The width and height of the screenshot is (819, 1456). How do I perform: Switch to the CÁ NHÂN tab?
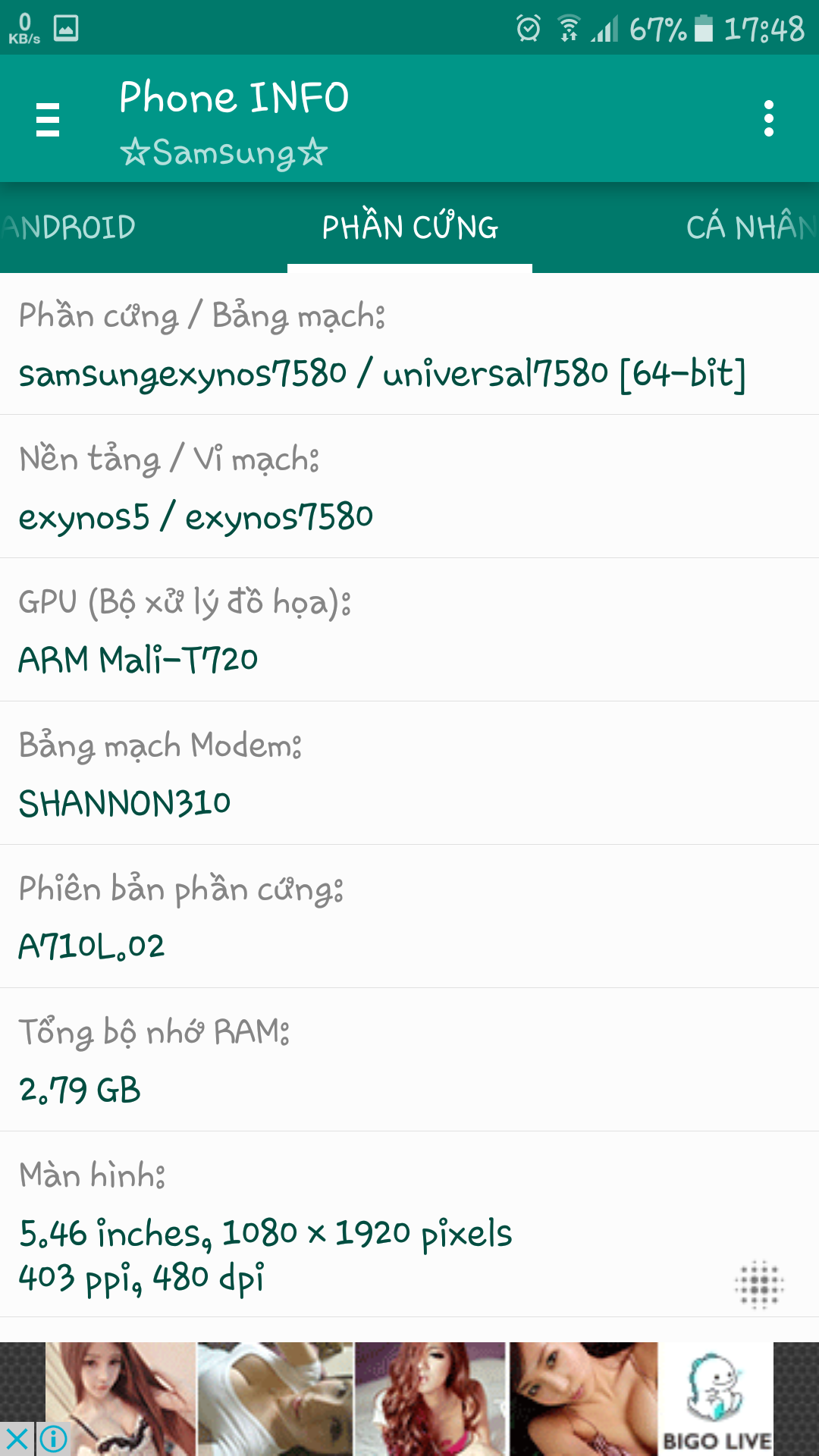752,227
